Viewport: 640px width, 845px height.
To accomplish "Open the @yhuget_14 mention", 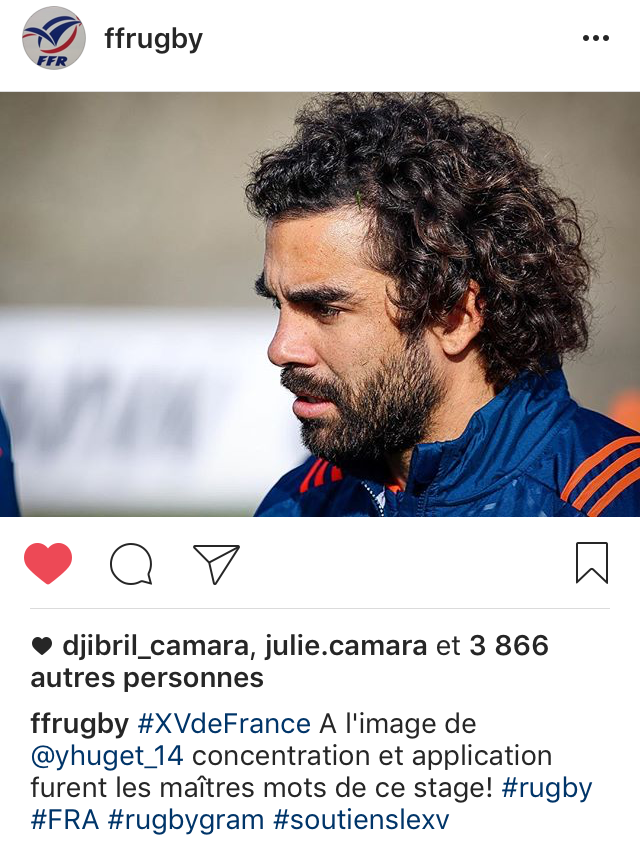I will [x=107, y=756].
